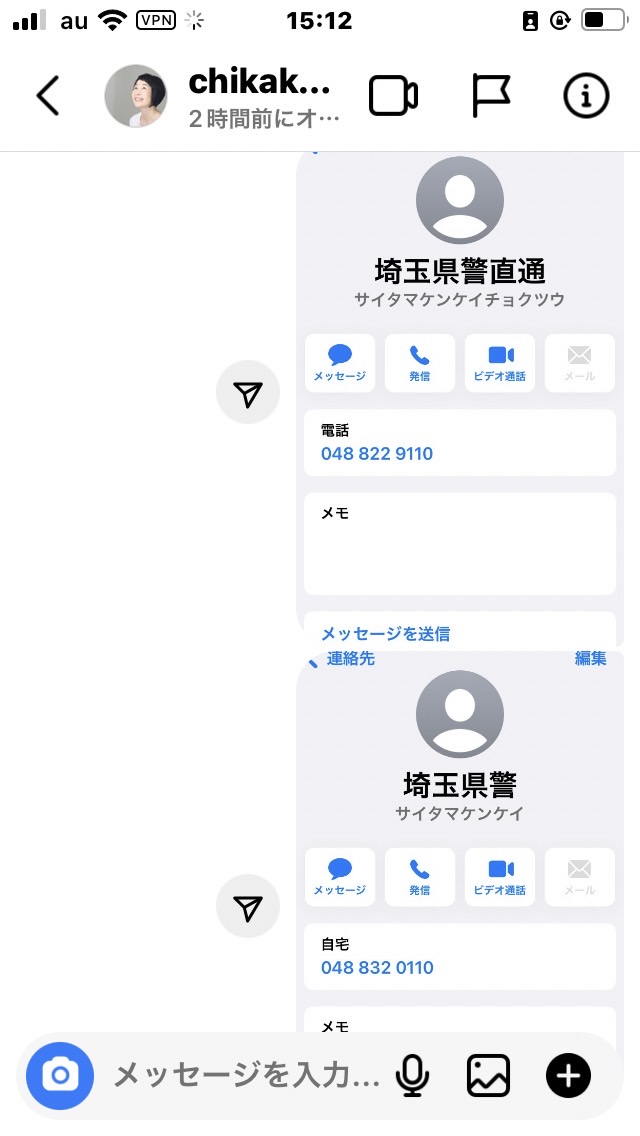Pick a photo from the gallery
The height and width of the screenshot is (1136, 640).
click(488, 1076)
